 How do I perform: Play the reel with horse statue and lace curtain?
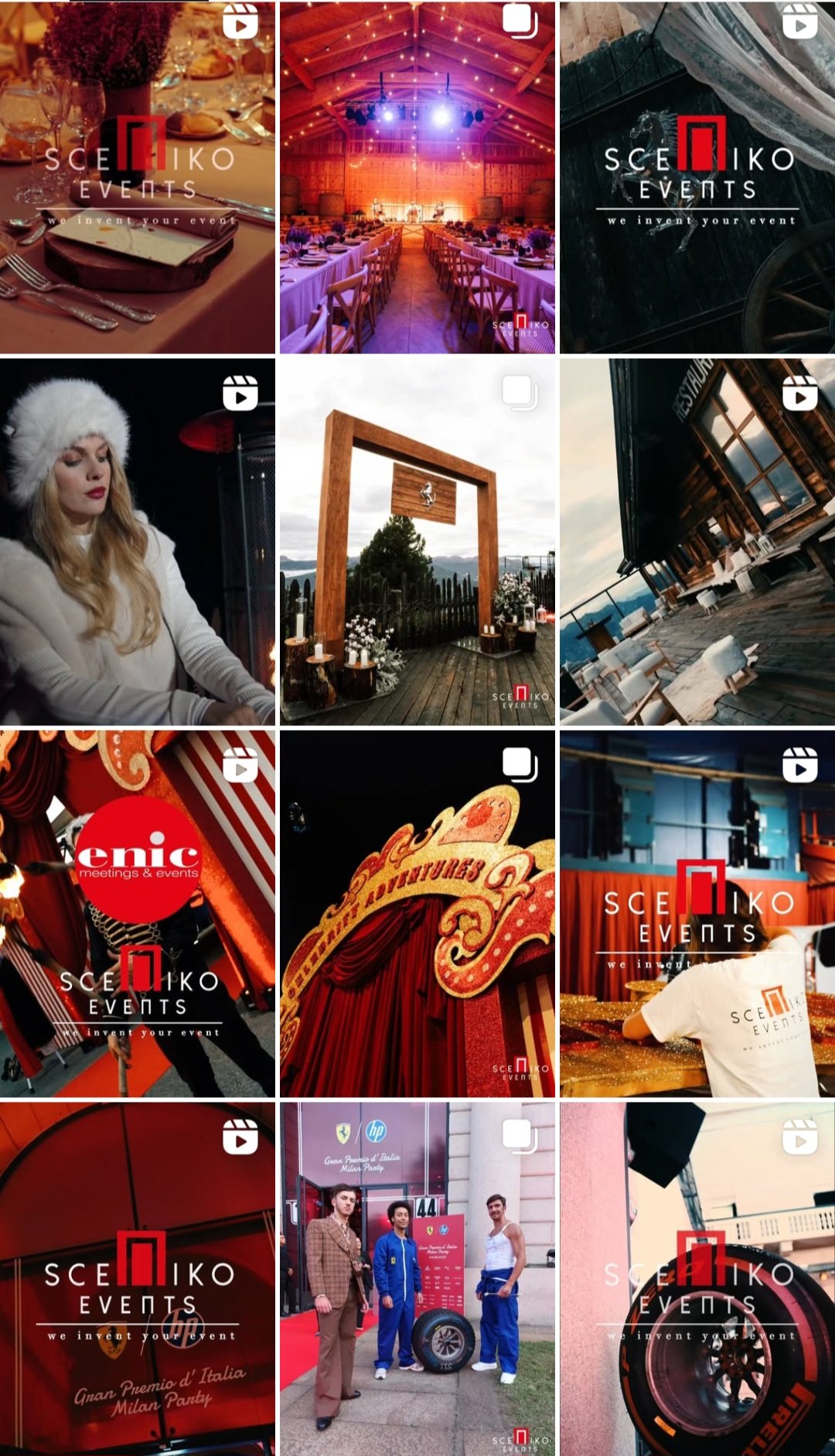697,178
